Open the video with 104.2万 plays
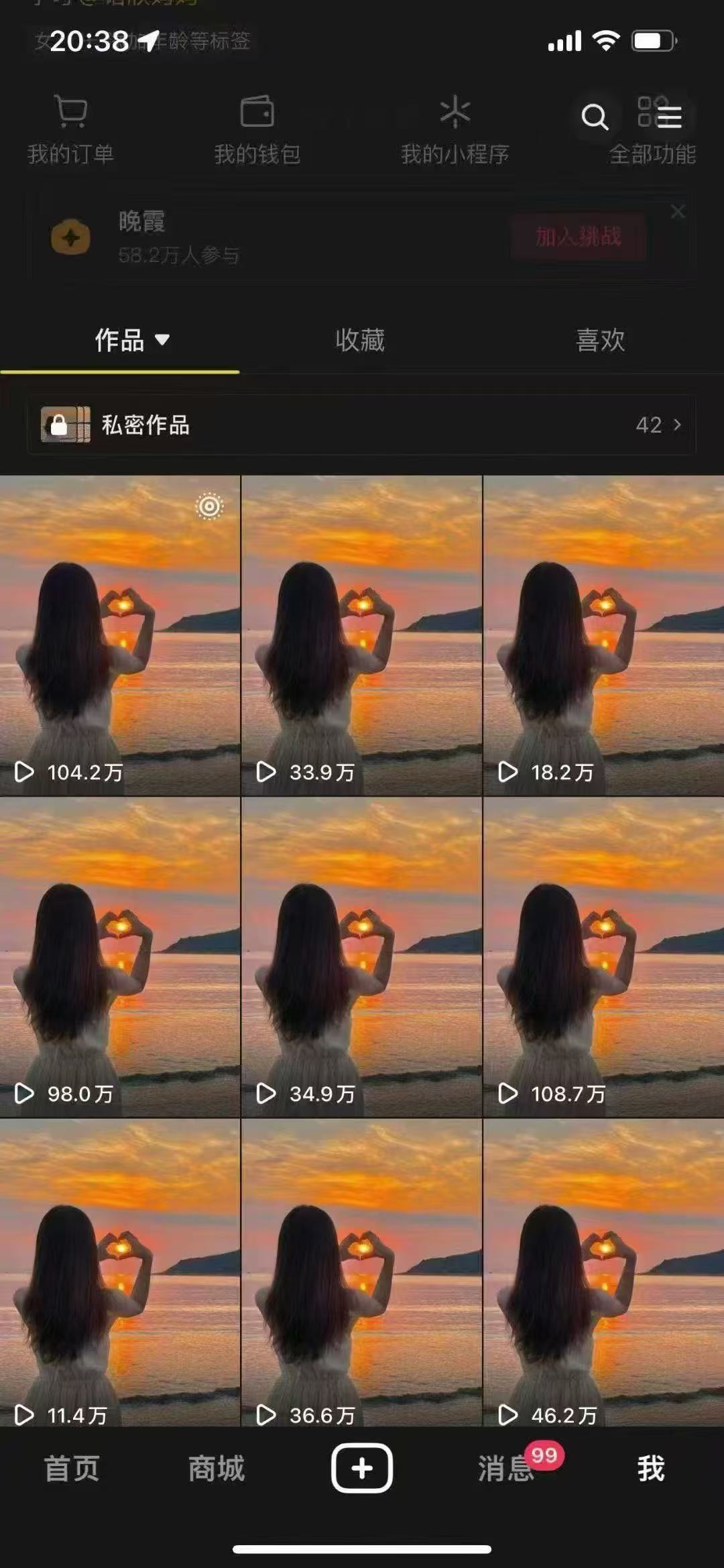The width and height of the screenshot is (724, 1568). (119, 634)
